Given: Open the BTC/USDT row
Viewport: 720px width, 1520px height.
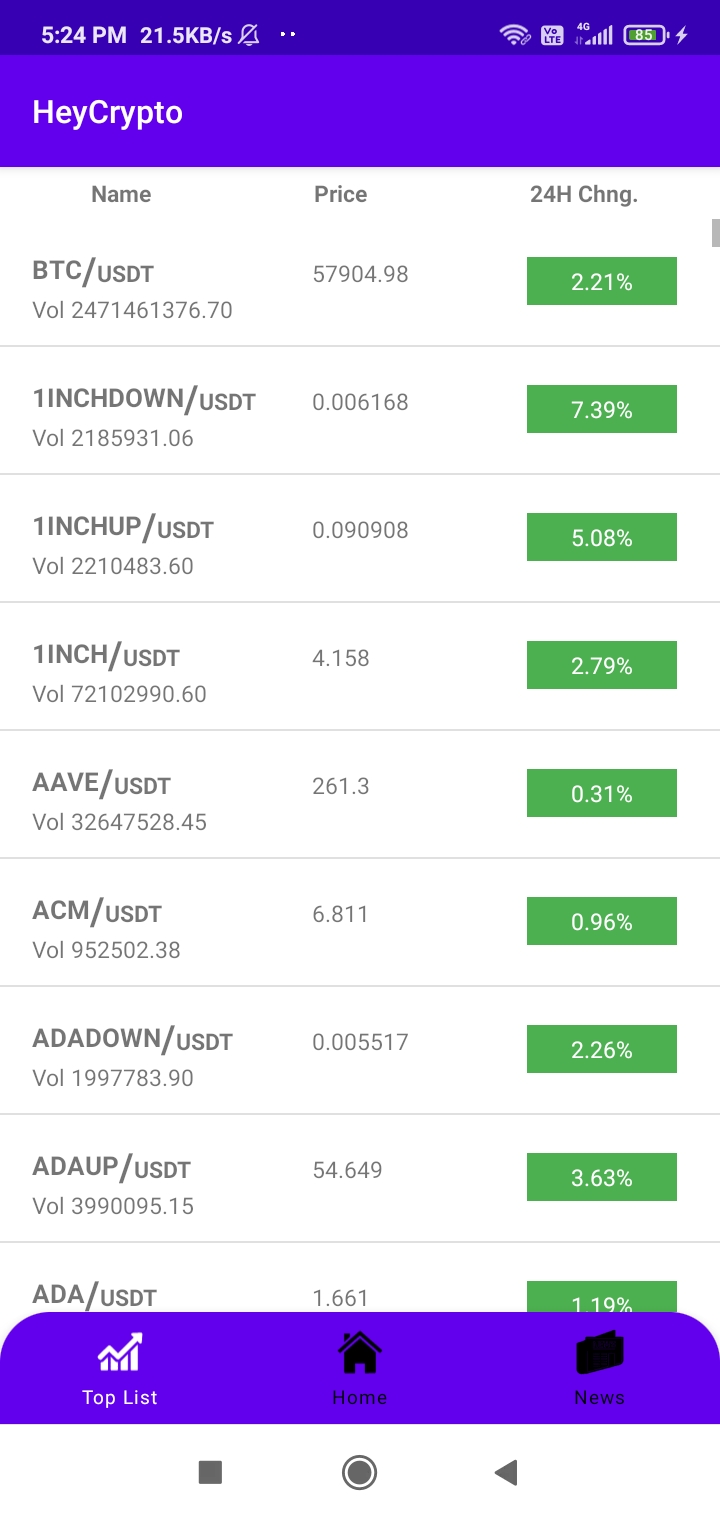Looking at the screenshot, I should [360, 290].
